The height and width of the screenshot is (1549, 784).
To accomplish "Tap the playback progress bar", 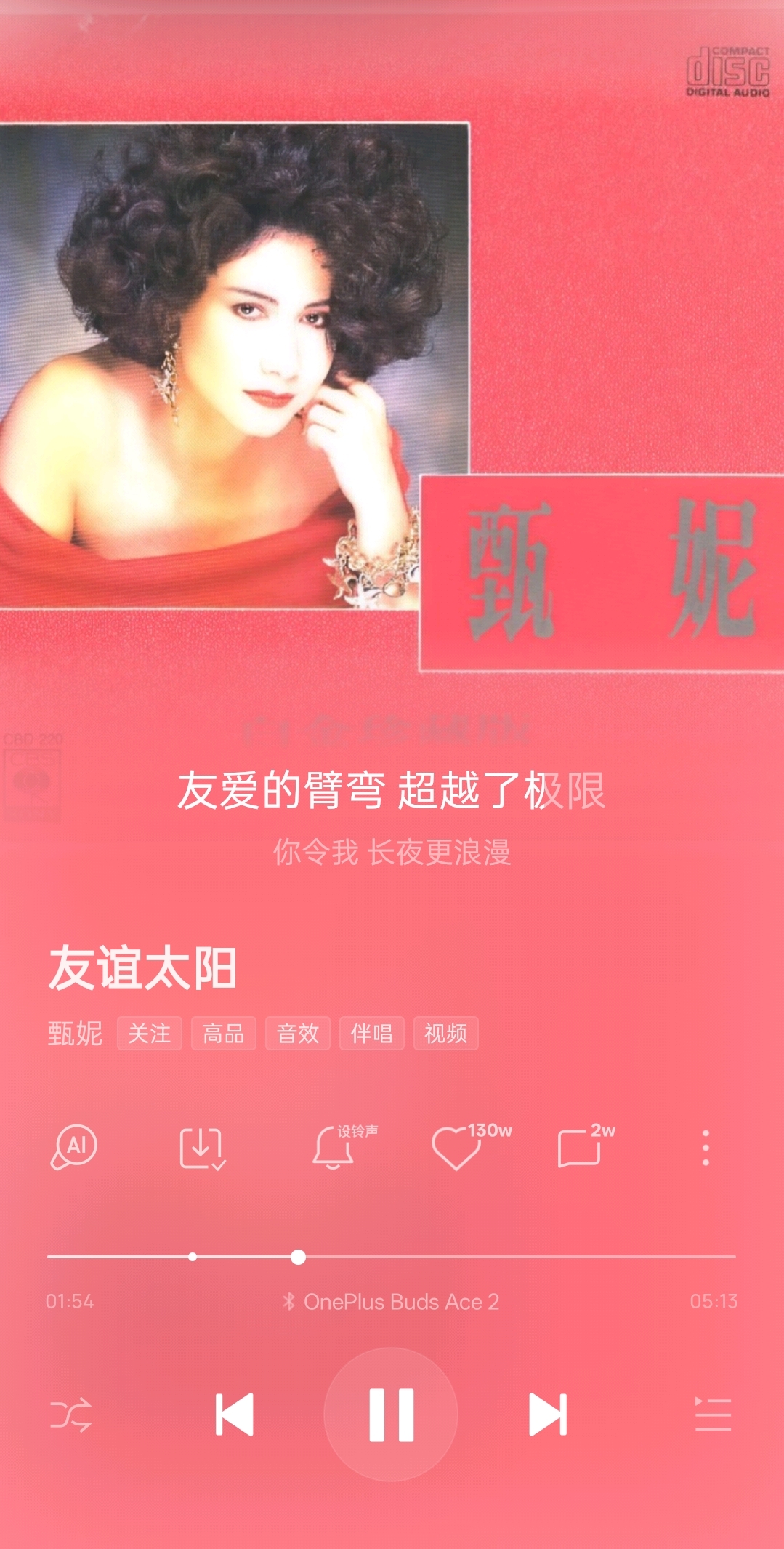I will tap(509, 1256).
